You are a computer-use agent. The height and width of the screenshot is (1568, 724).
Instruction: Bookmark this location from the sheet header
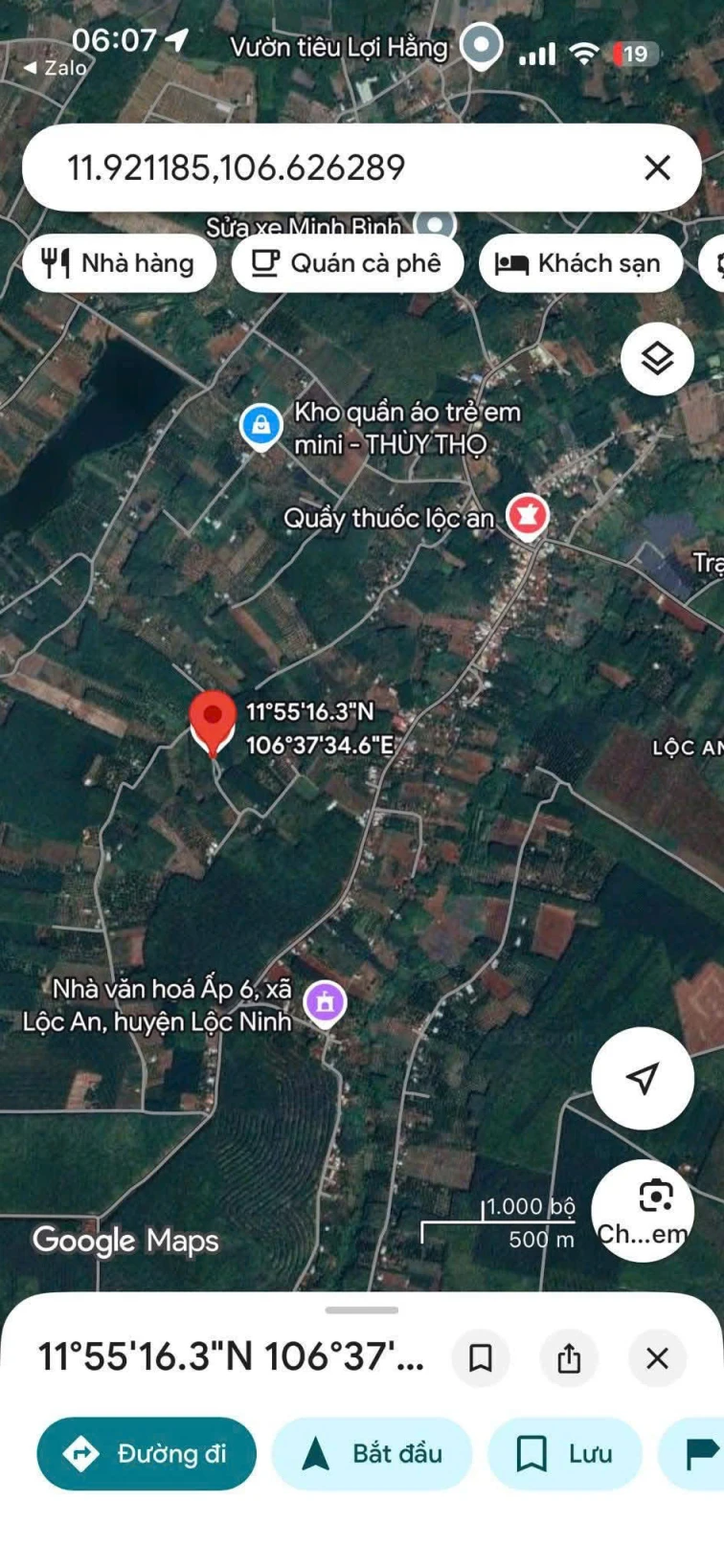[x=481, y=1357]
